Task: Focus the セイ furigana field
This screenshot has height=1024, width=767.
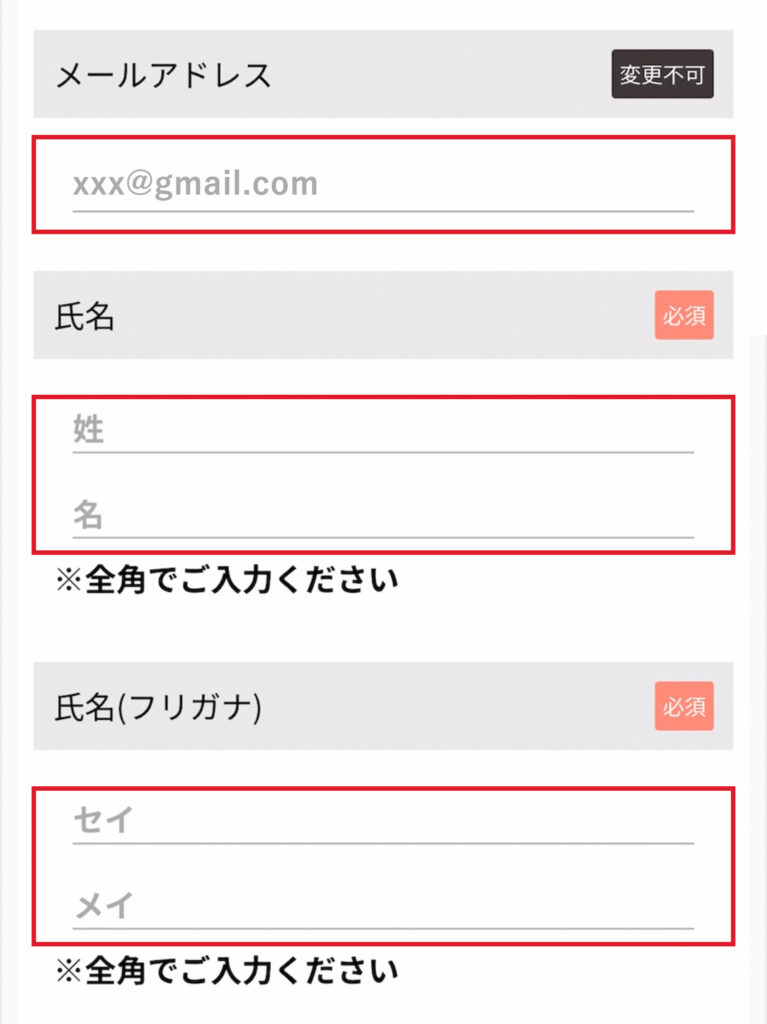Action: pos(382,822)
